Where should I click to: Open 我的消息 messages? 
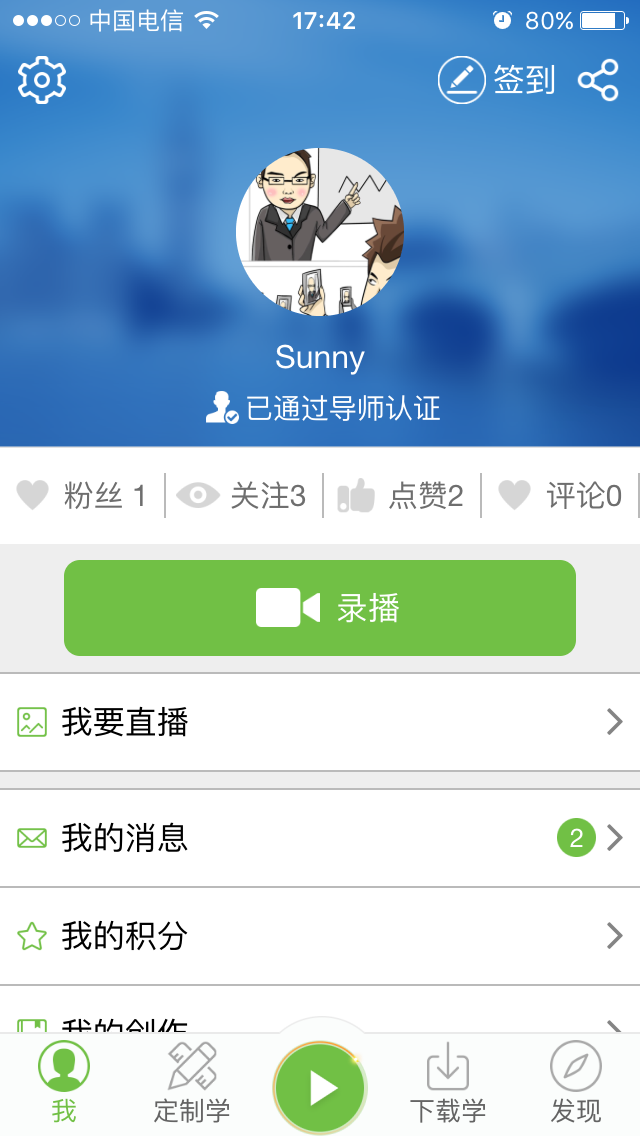pos(320,838)
